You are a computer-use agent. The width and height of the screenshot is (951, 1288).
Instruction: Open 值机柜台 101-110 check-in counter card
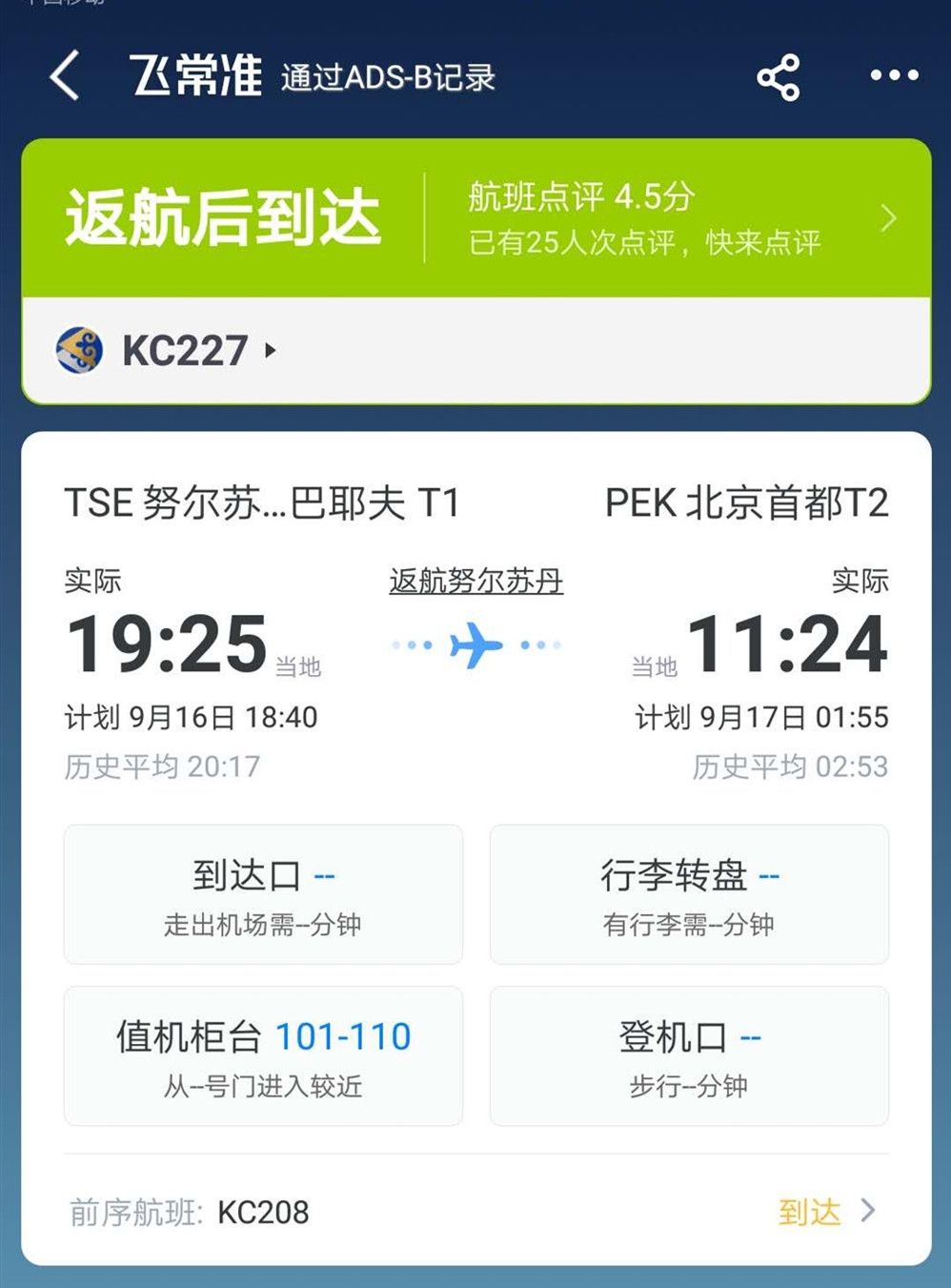263,1056
